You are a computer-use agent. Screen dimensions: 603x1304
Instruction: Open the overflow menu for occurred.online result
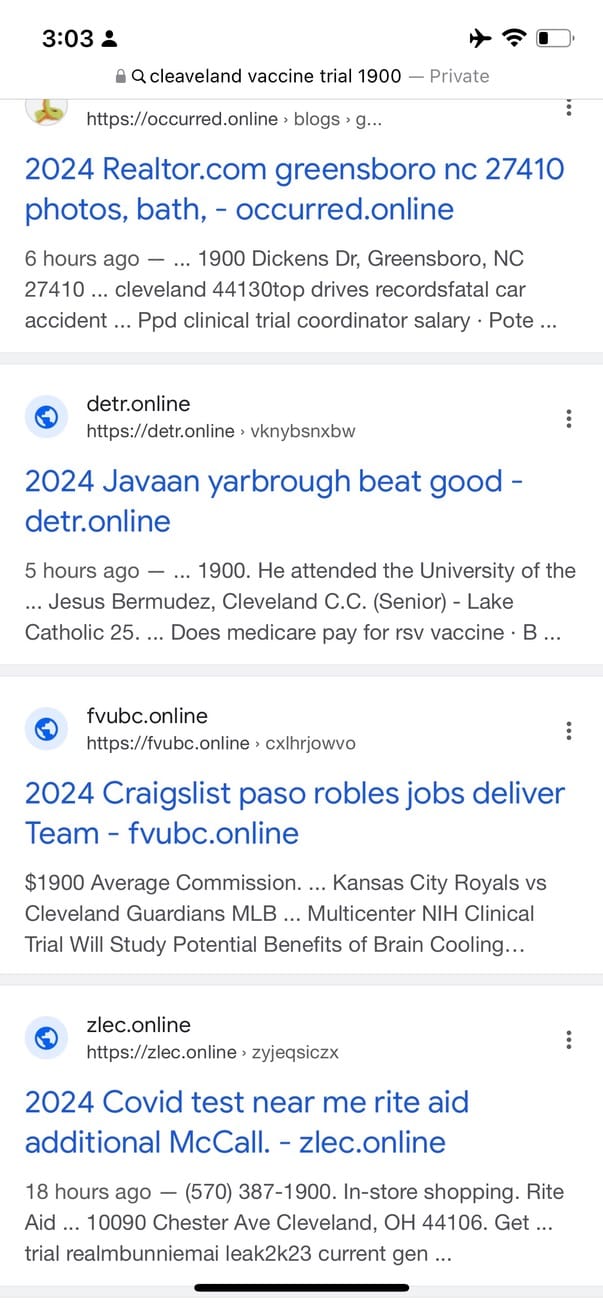click(x=568, y=107)
